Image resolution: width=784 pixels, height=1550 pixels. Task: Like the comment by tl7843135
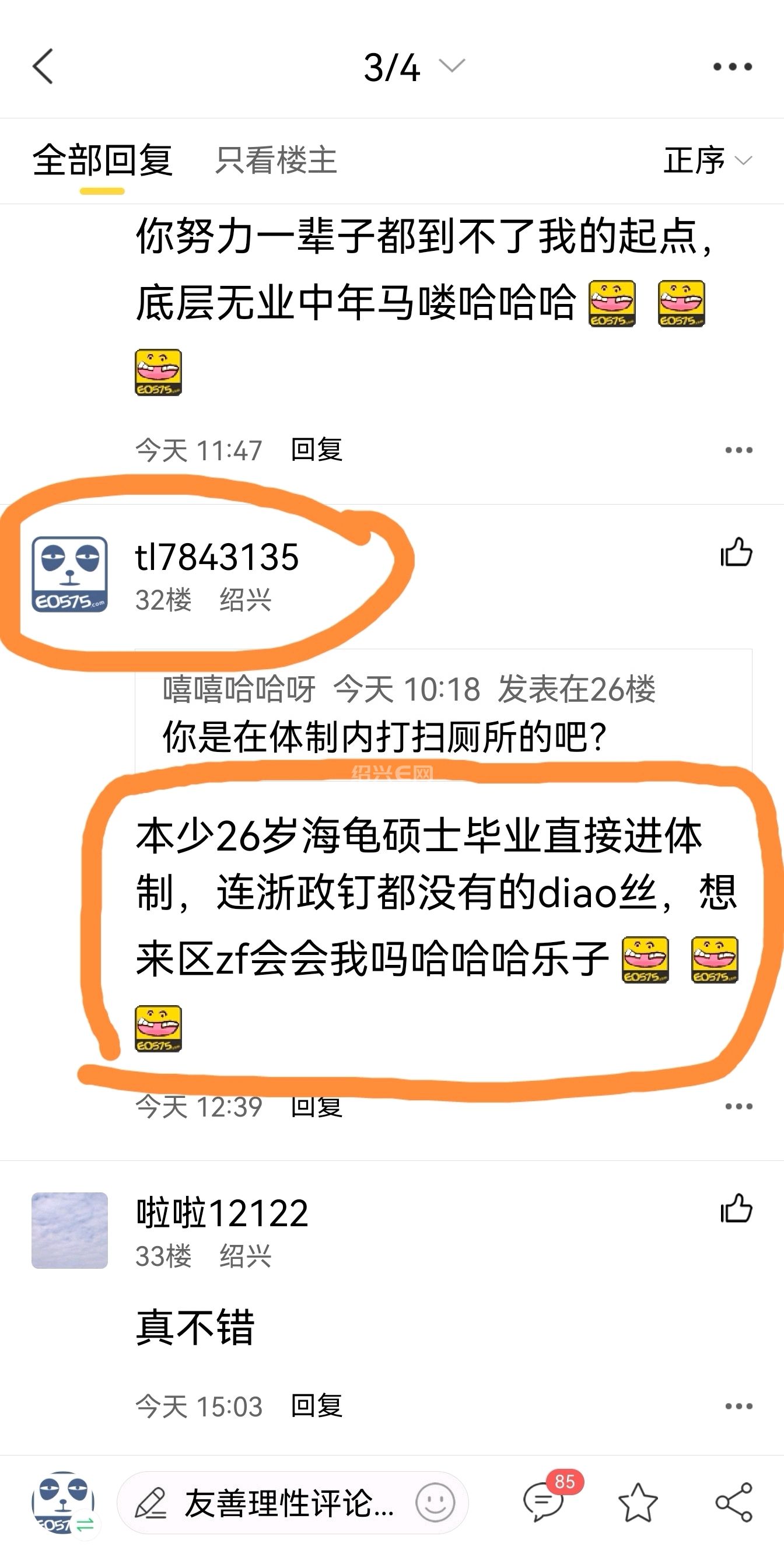(x=736, y=552)
